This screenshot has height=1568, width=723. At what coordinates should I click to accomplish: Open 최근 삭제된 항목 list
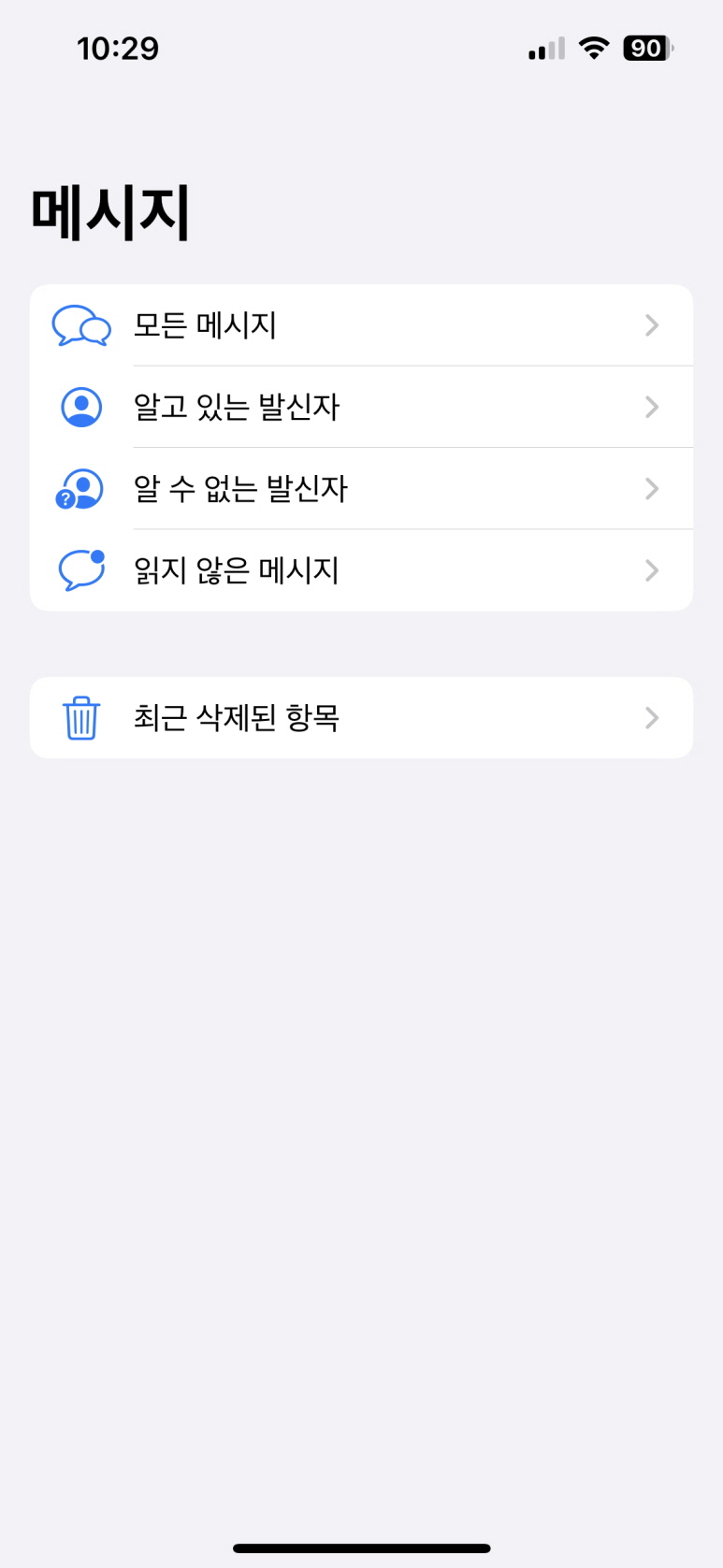361,717
